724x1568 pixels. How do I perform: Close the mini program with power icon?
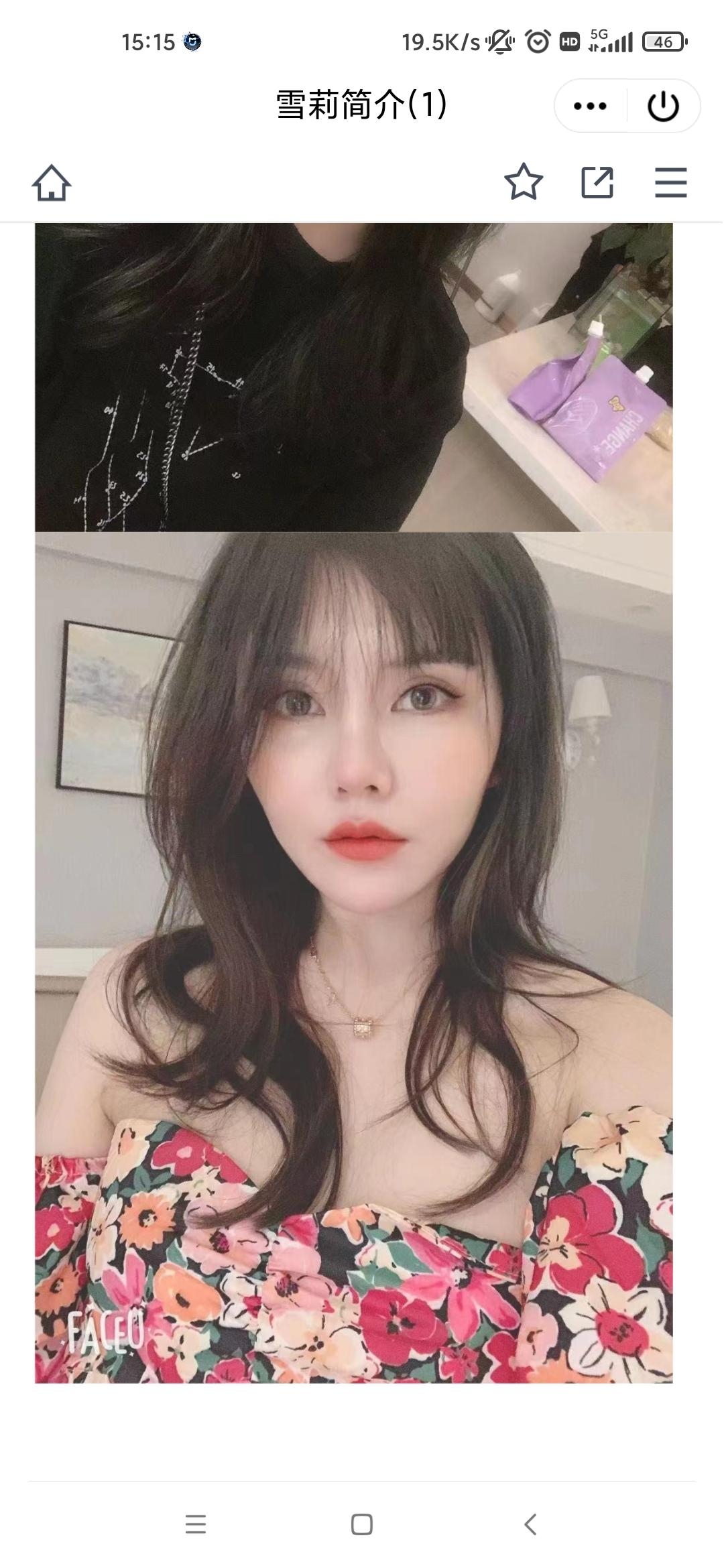click(663, 106)
